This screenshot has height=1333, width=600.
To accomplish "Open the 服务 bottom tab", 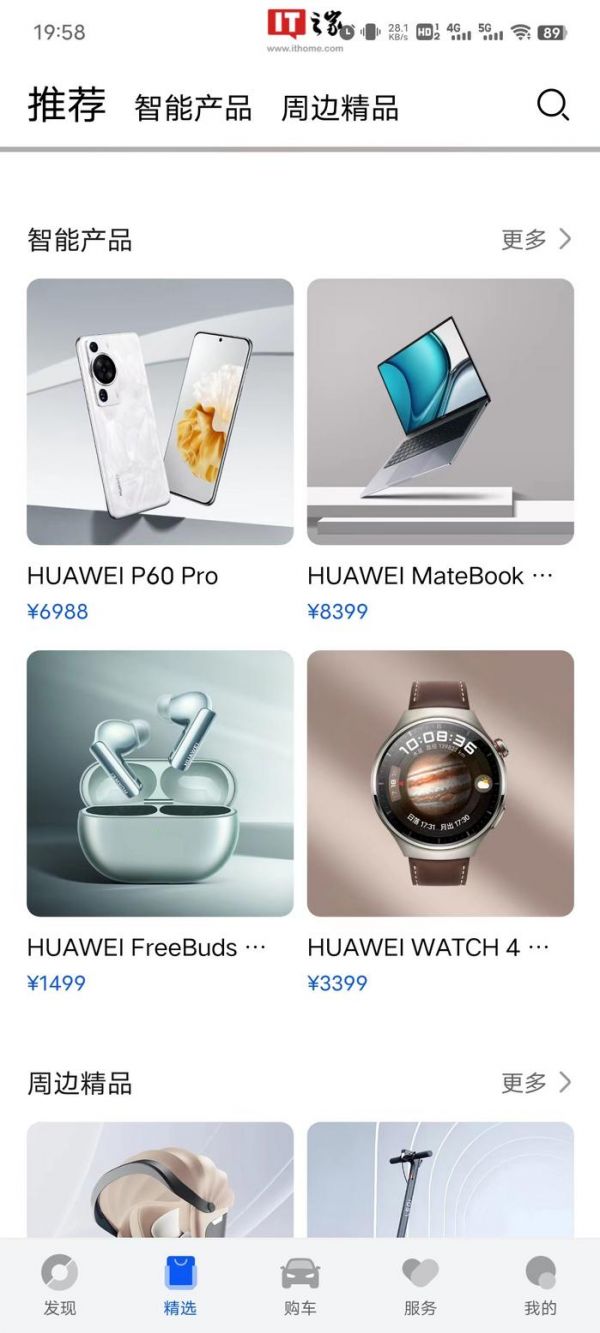I will tap(420, 1285).
